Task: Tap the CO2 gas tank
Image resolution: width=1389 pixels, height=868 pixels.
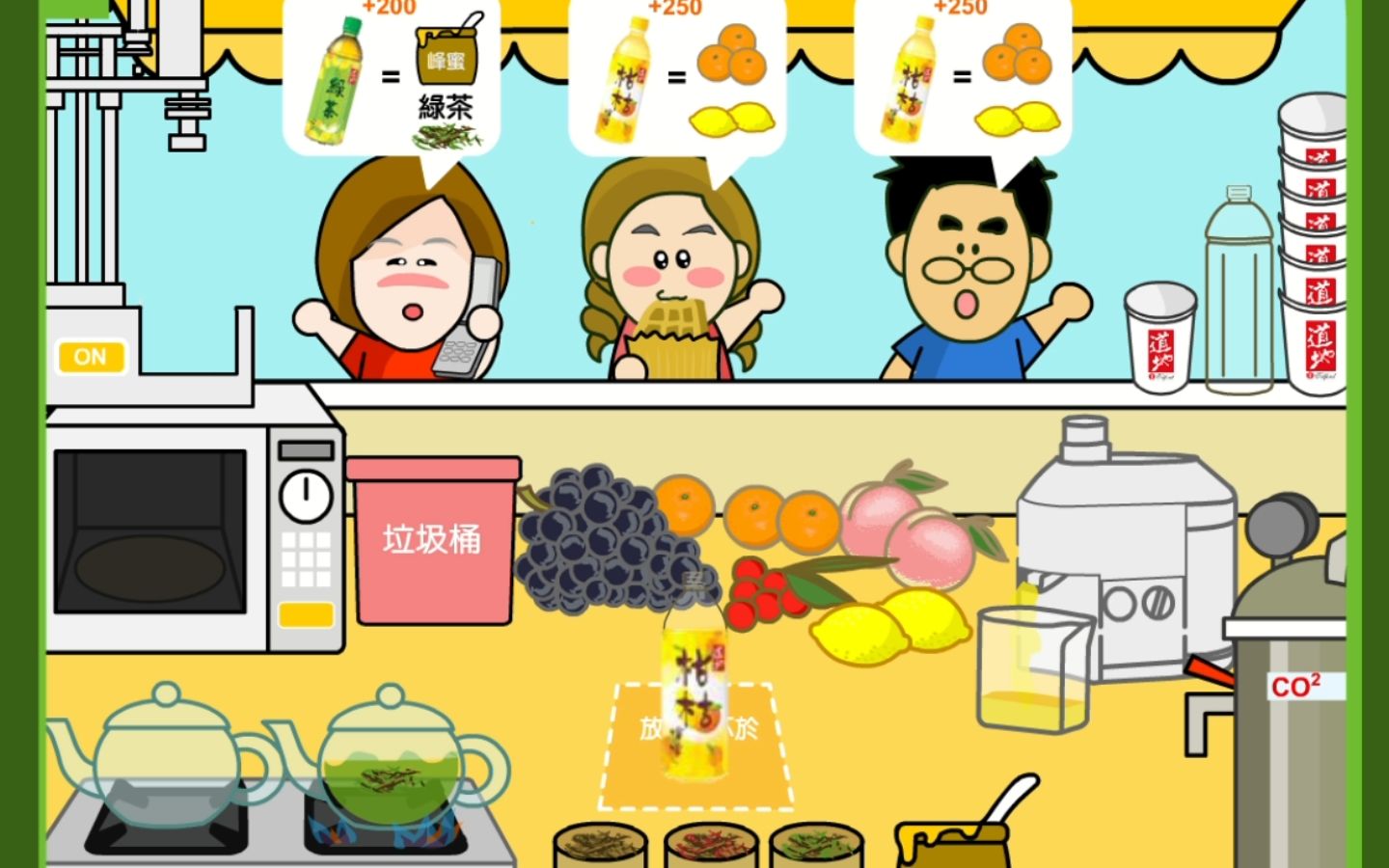Action: coord(1293,714)
